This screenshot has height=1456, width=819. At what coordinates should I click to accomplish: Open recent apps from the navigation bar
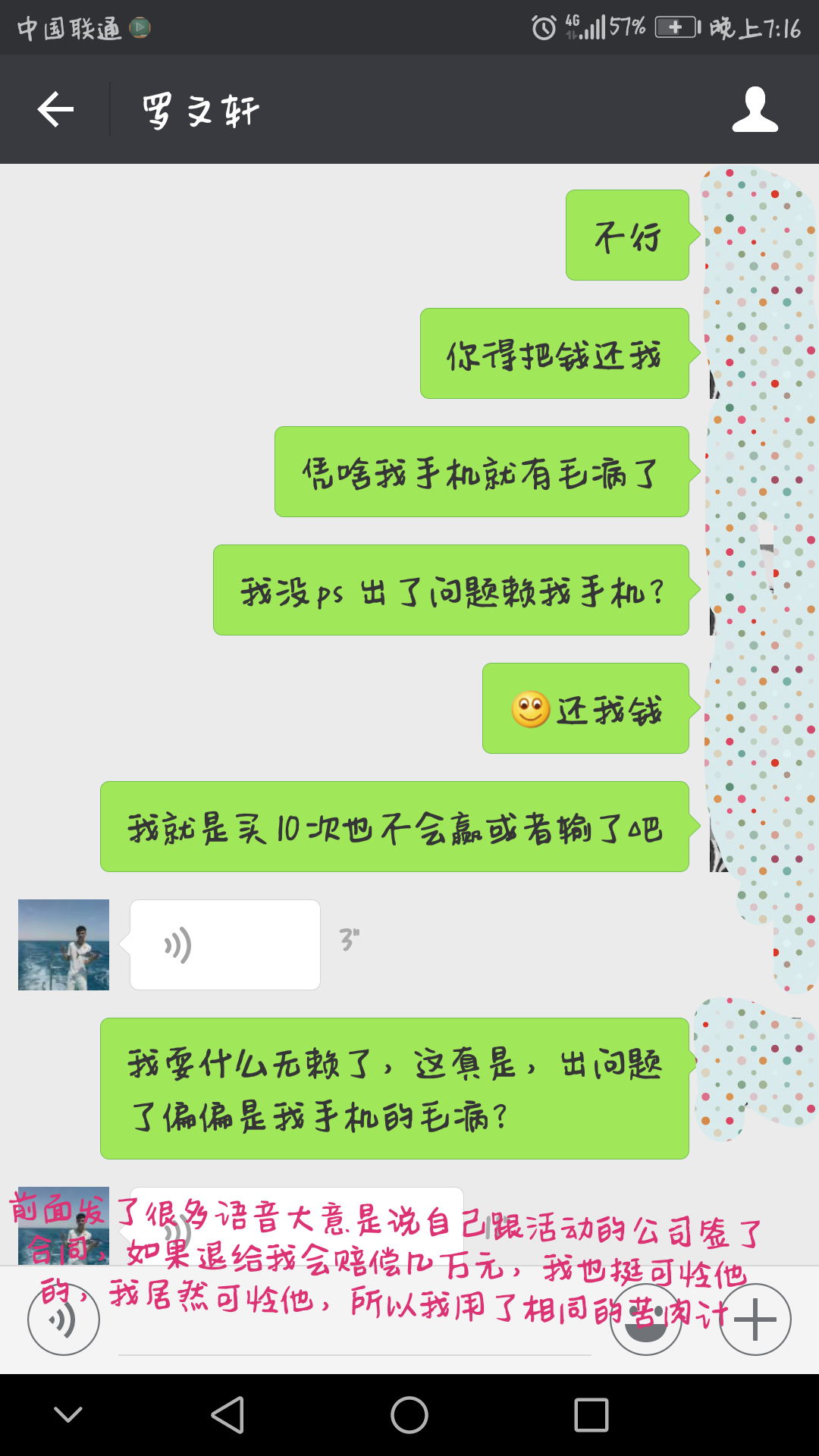[591, 1415]
